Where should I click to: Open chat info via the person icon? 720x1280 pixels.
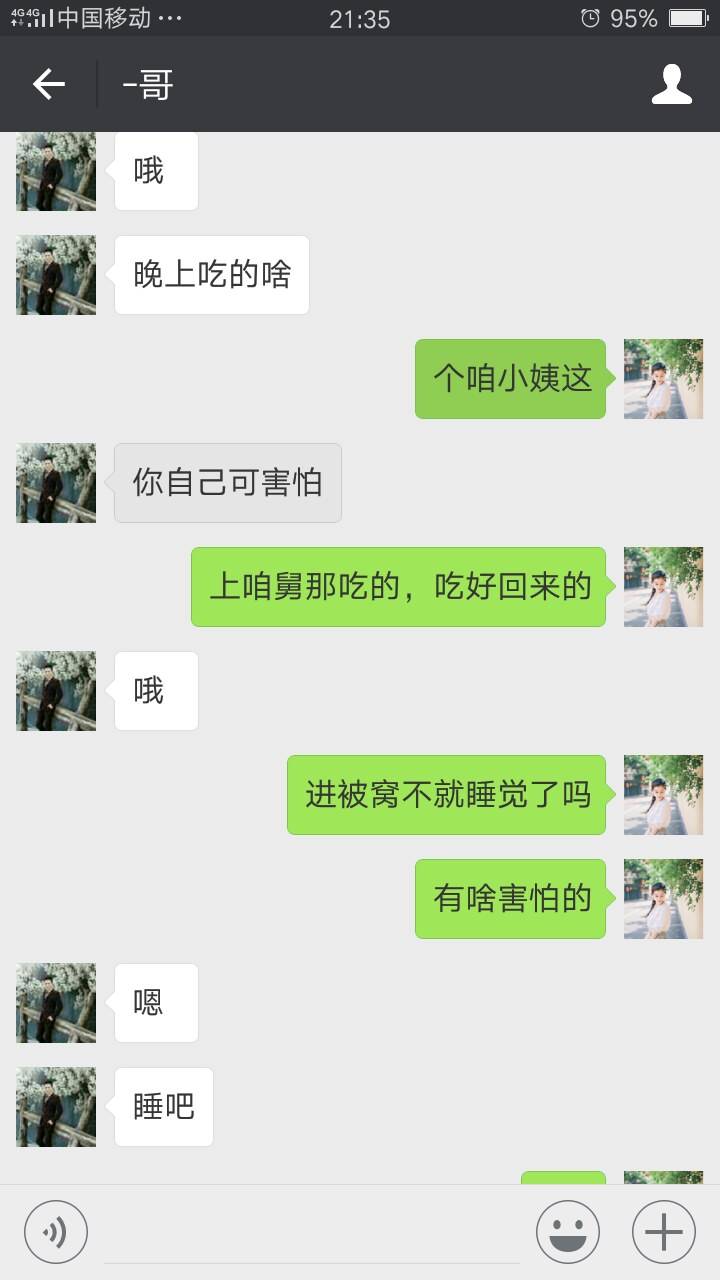pos(671,85)
